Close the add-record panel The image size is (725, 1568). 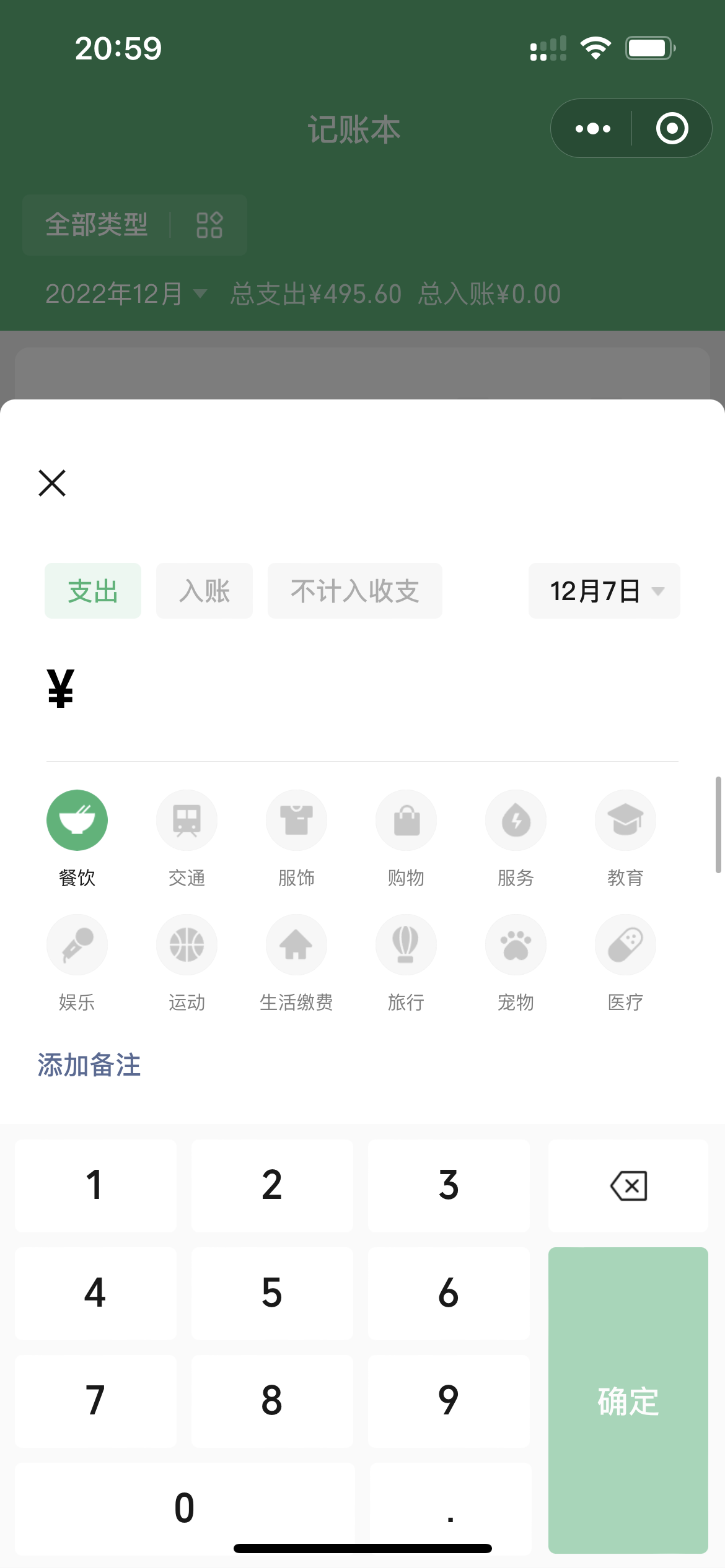[x=52, y=483]
